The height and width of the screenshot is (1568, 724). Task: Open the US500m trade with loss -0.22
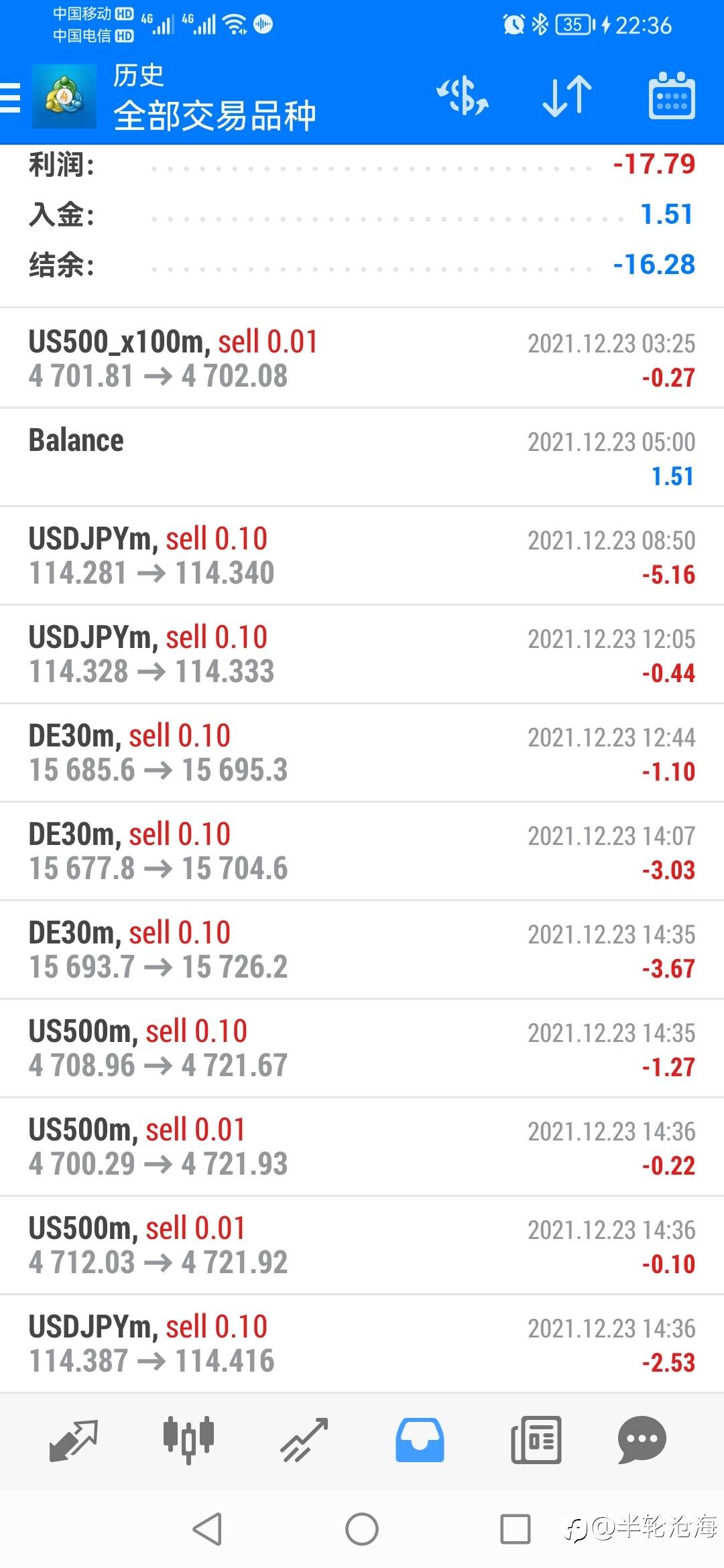coord(362,1147)
